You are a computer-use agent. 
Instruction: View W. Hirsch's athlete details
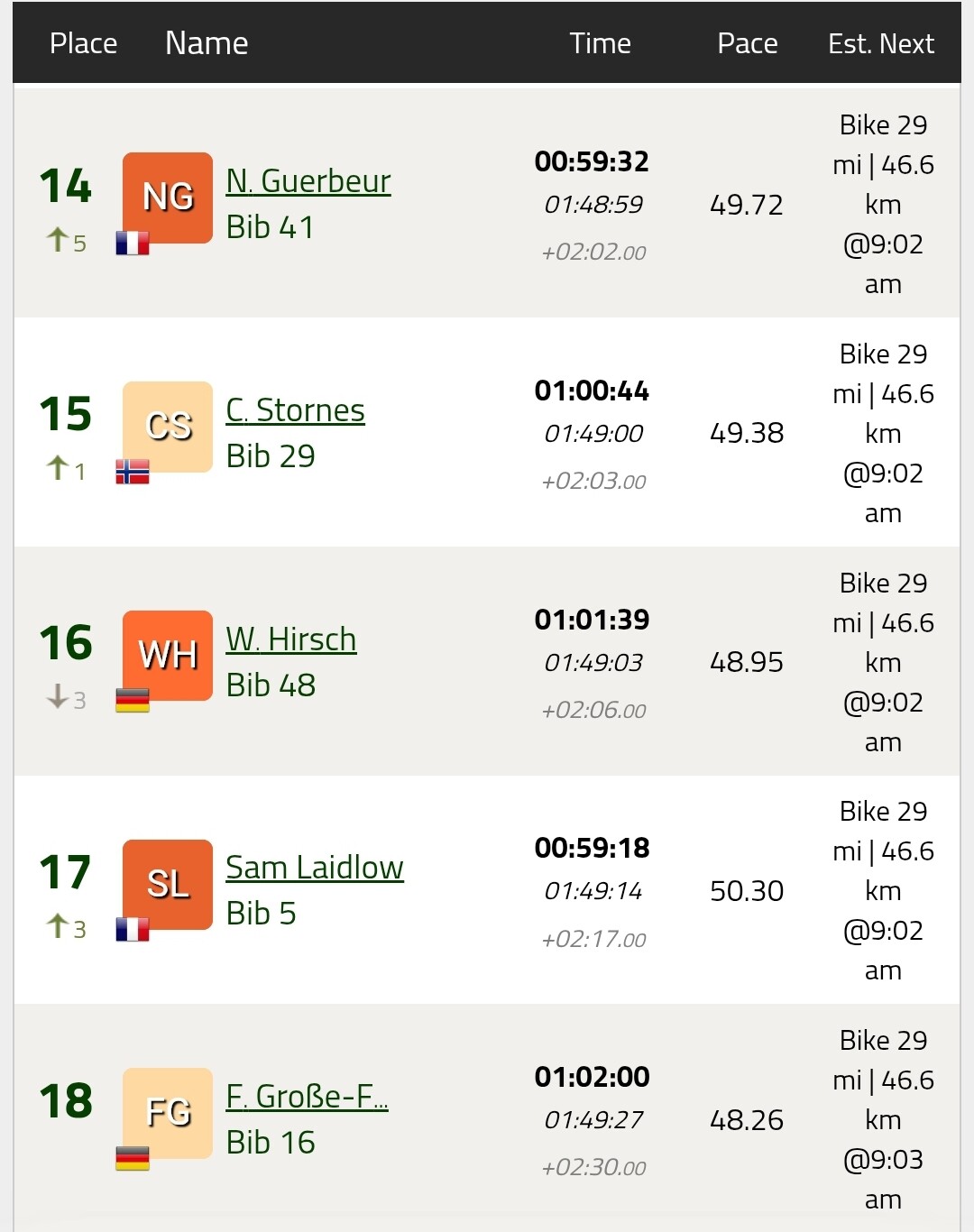point(290,639)
